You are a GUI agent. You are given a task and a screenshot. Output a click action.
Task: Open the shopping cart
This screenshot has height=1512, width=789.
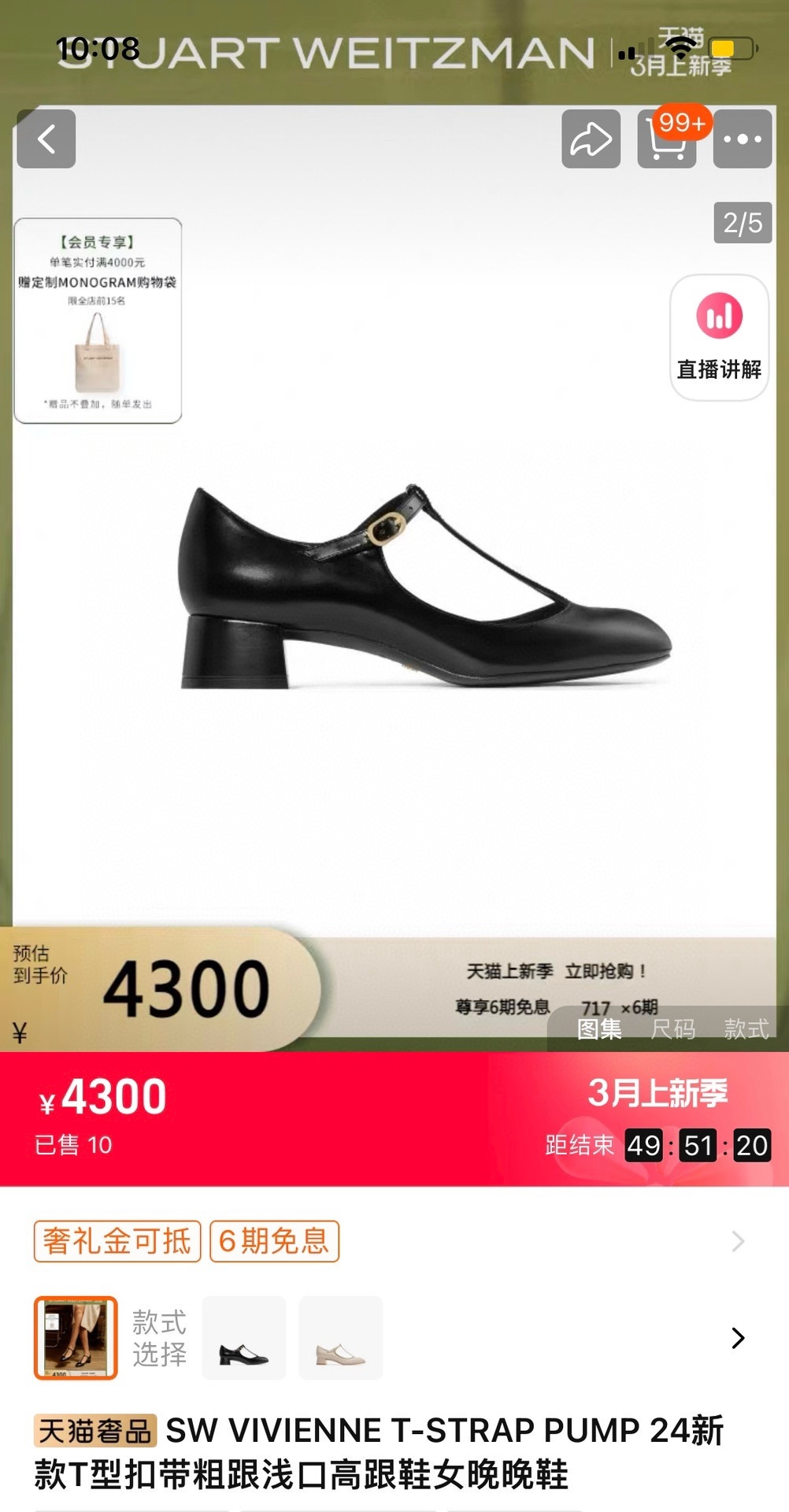(x=666, y=139)
